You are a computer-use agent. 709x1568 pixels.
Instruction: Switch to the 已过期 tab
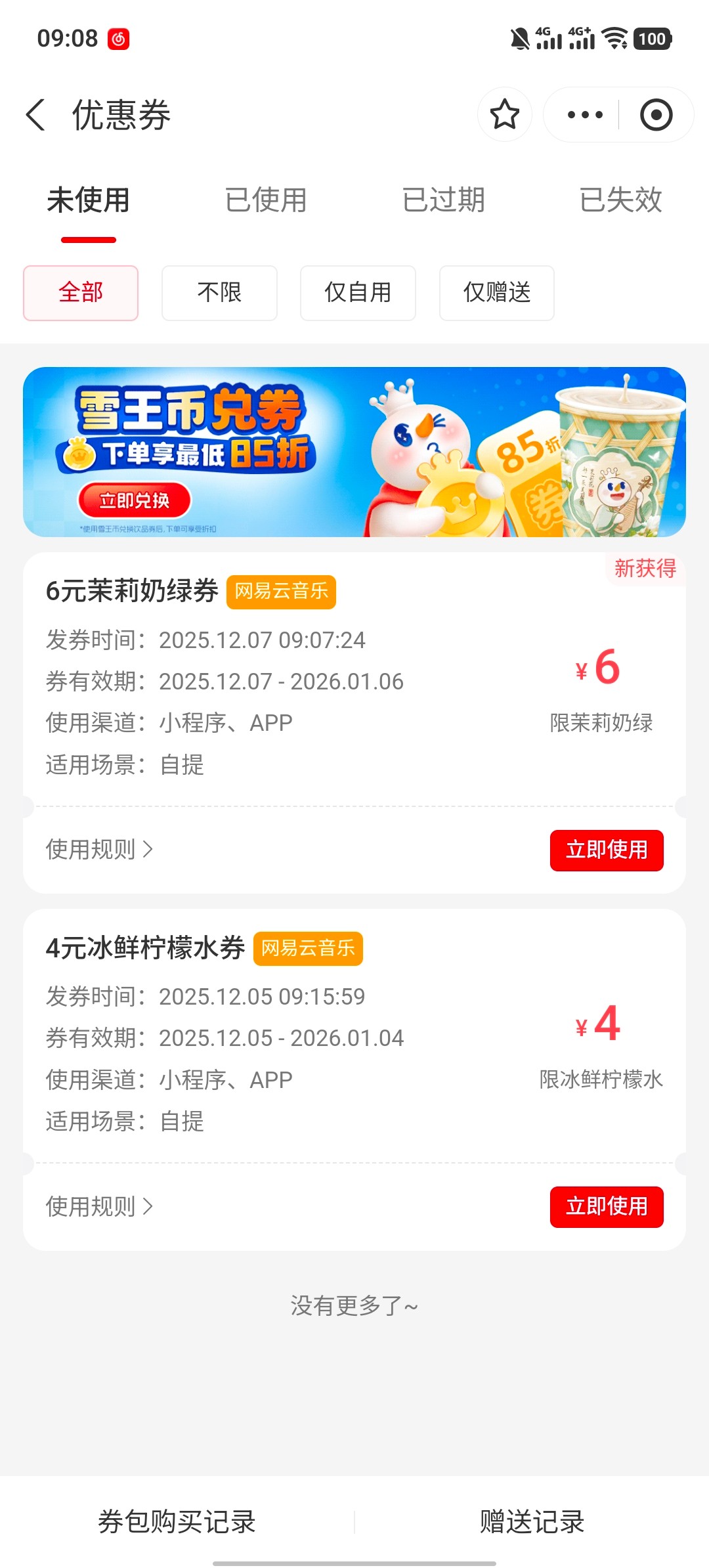[444, 200]
